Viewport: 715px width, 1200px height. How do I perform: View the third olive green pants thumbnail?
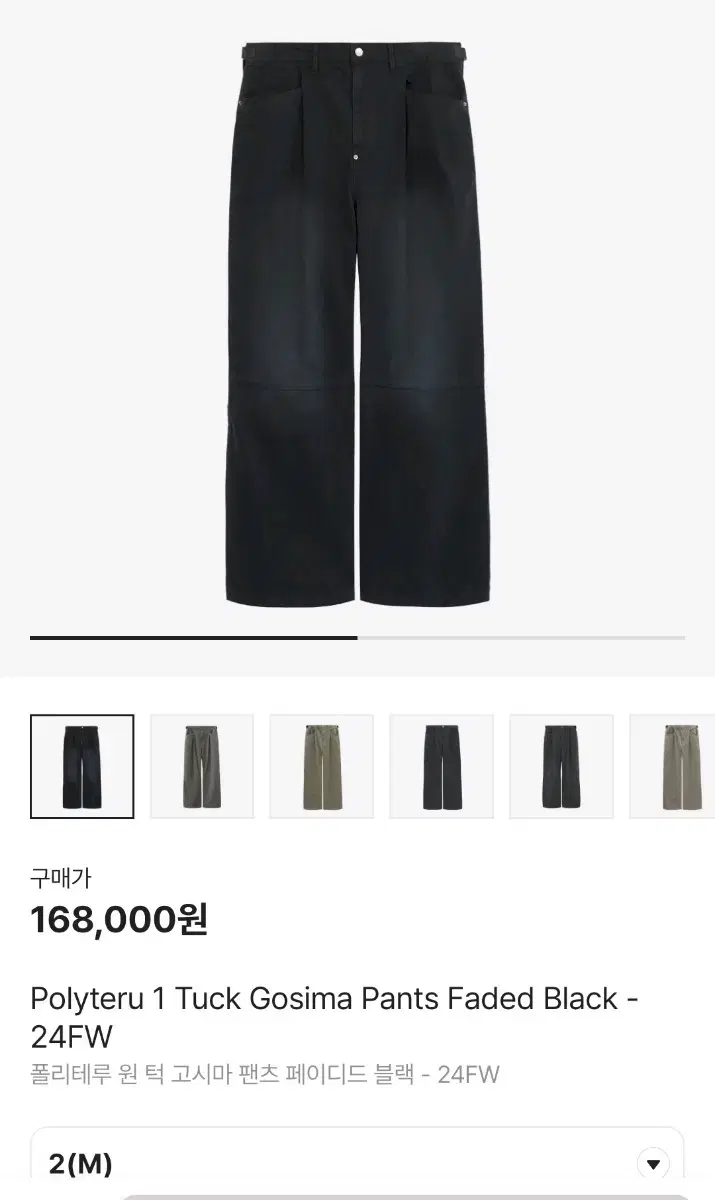322,767
